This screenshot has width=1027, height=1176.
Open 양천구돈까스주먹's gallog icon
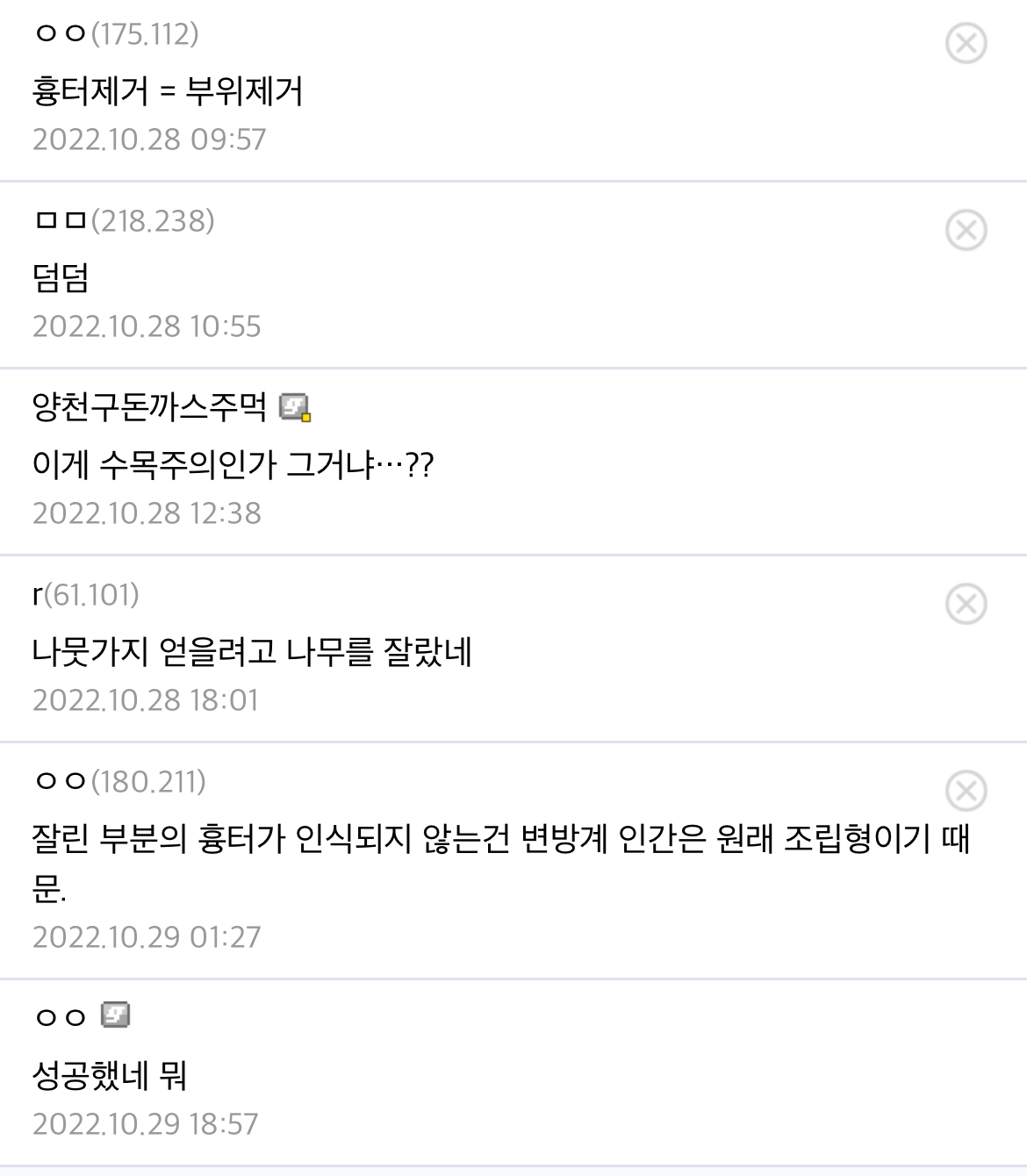(x=295, y=407)
